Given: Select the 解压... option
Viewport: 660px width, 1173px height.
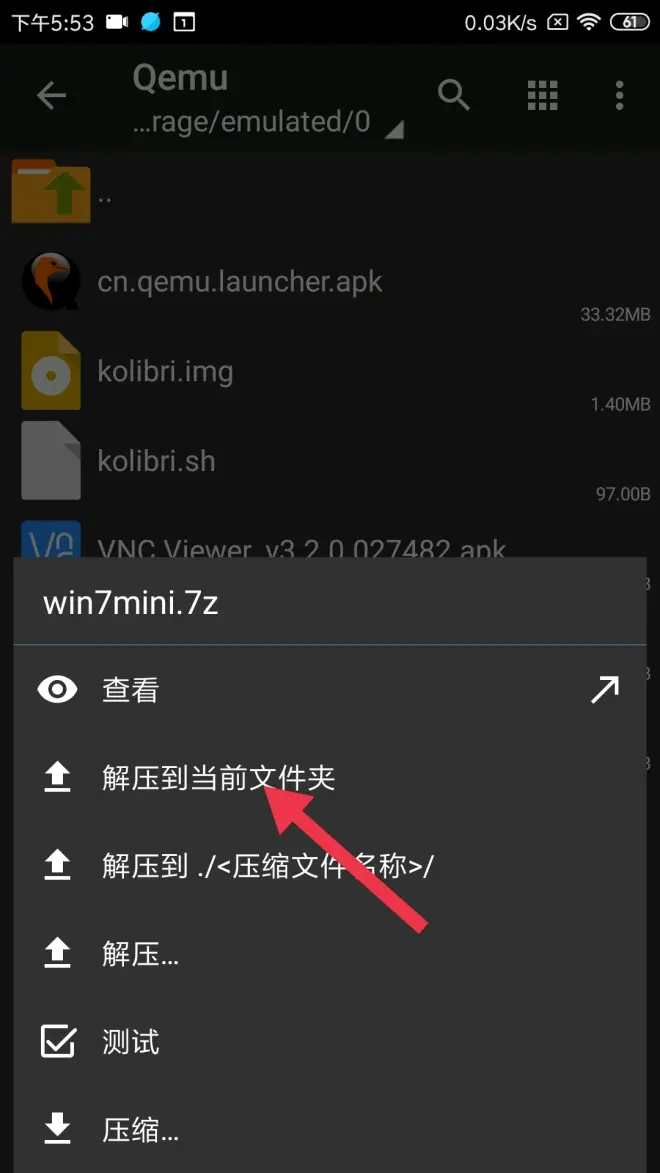Looking at the screenshot, I should [x=140, y=955].
